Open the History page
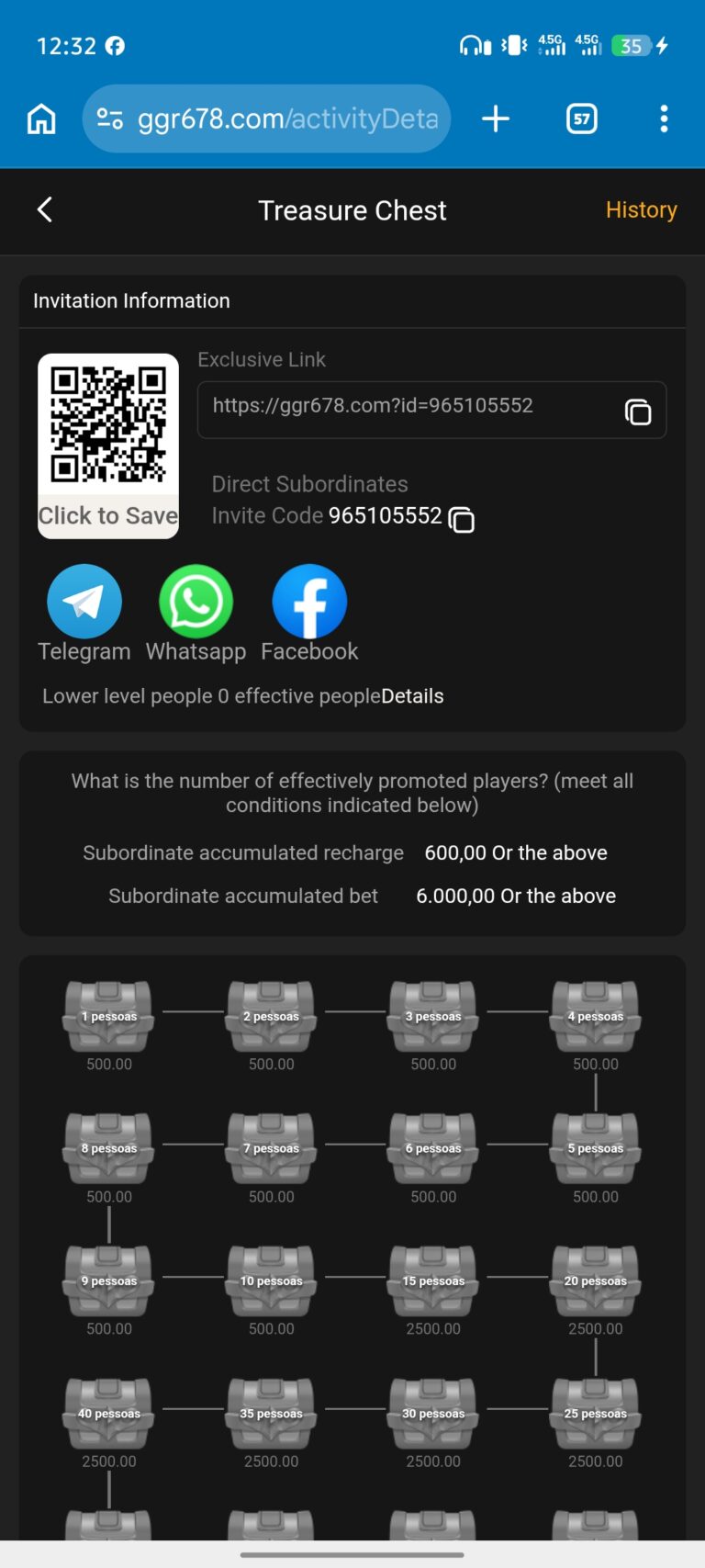This screenshot has height=1568, width=705. tap(641, 209)
